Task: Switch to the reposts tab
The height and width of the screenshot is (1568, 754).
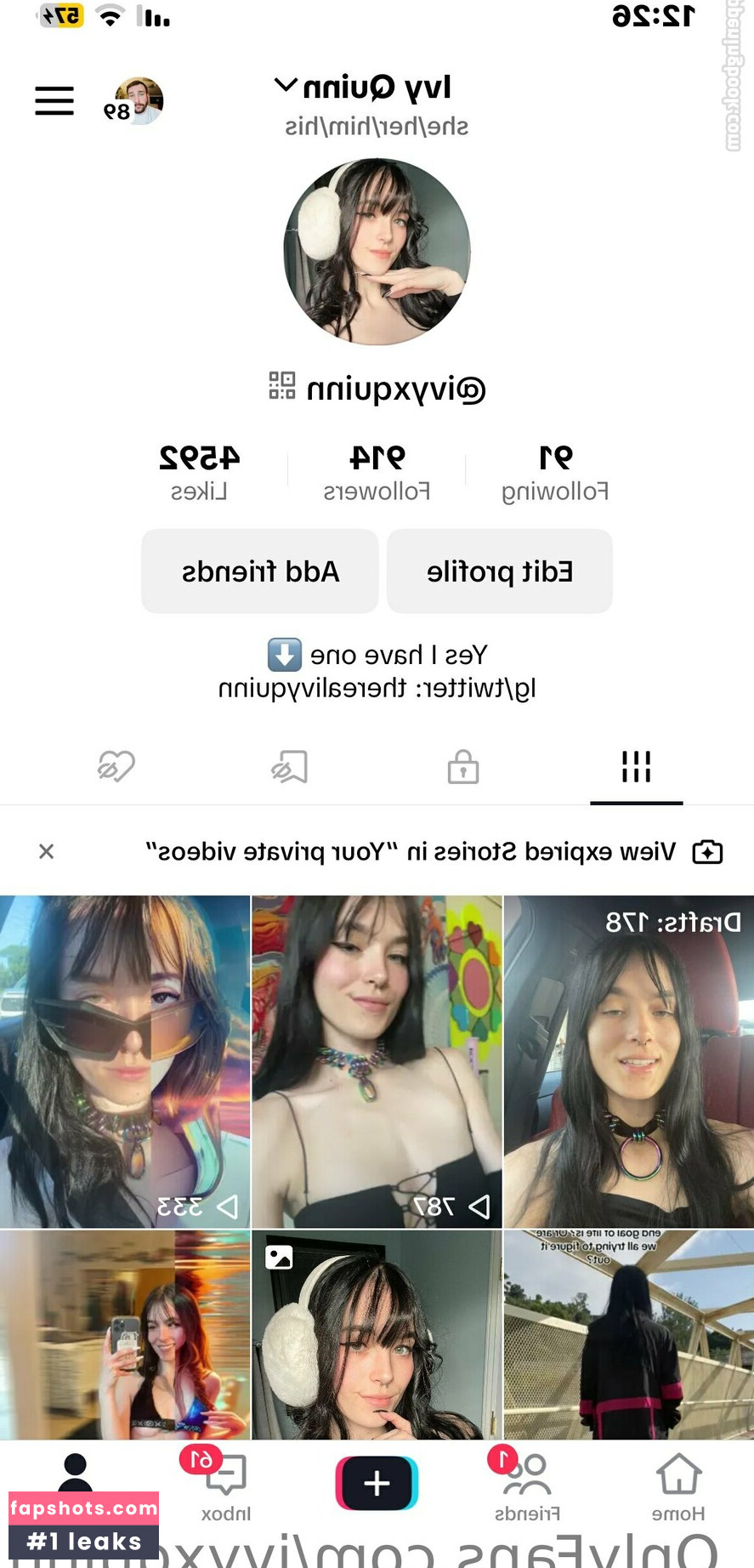Action: pyautogui.click(x=289, y=767)
